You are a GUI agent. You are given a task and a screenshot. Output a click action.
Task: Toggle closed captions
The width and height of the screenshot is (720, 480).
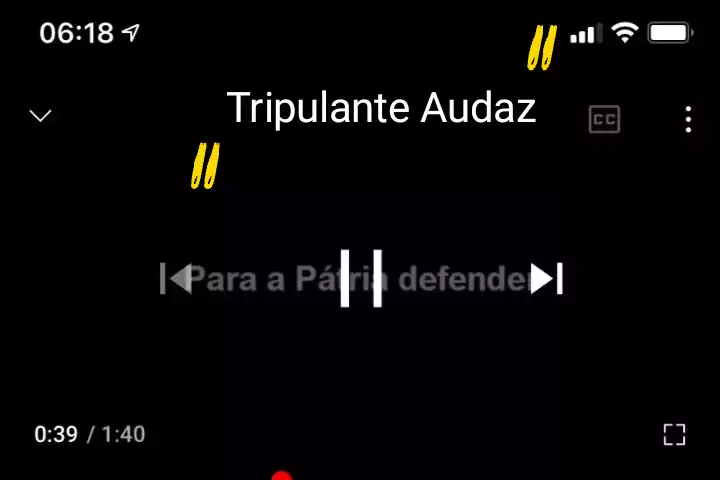coord(603,120)
